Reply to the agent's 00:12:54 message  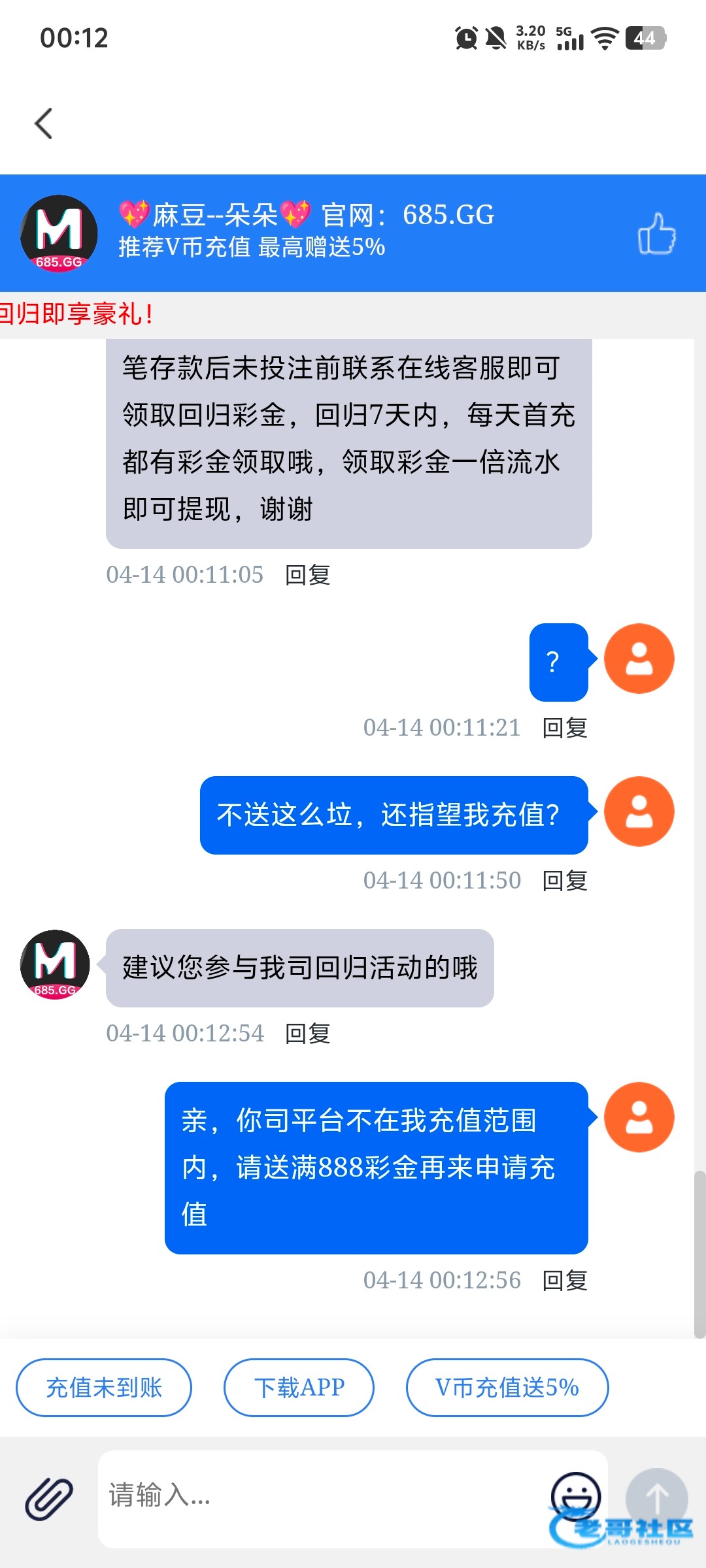click(x=307, y=1034)
